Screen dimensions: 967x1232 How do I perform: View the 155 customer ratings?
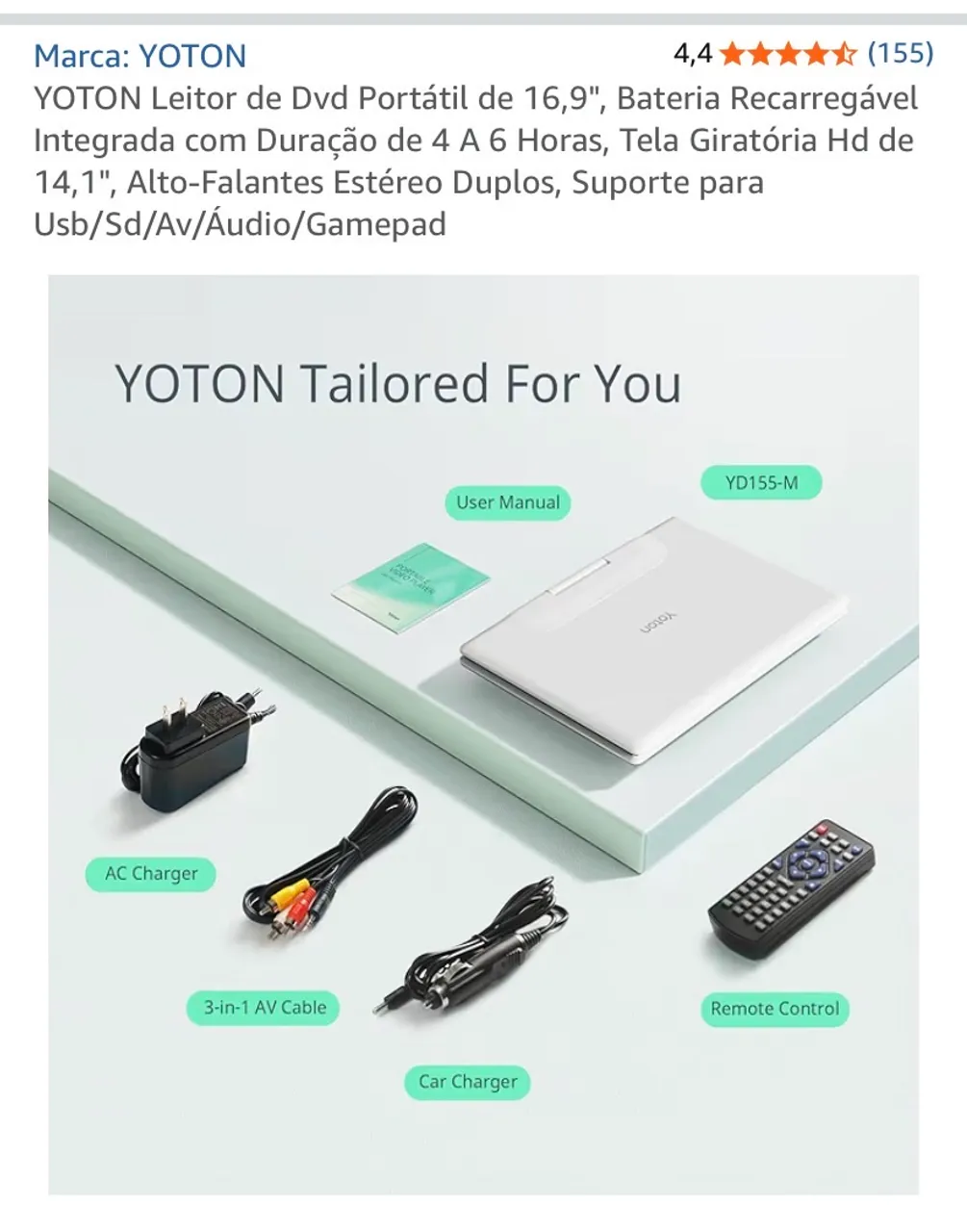pos(900,53)
